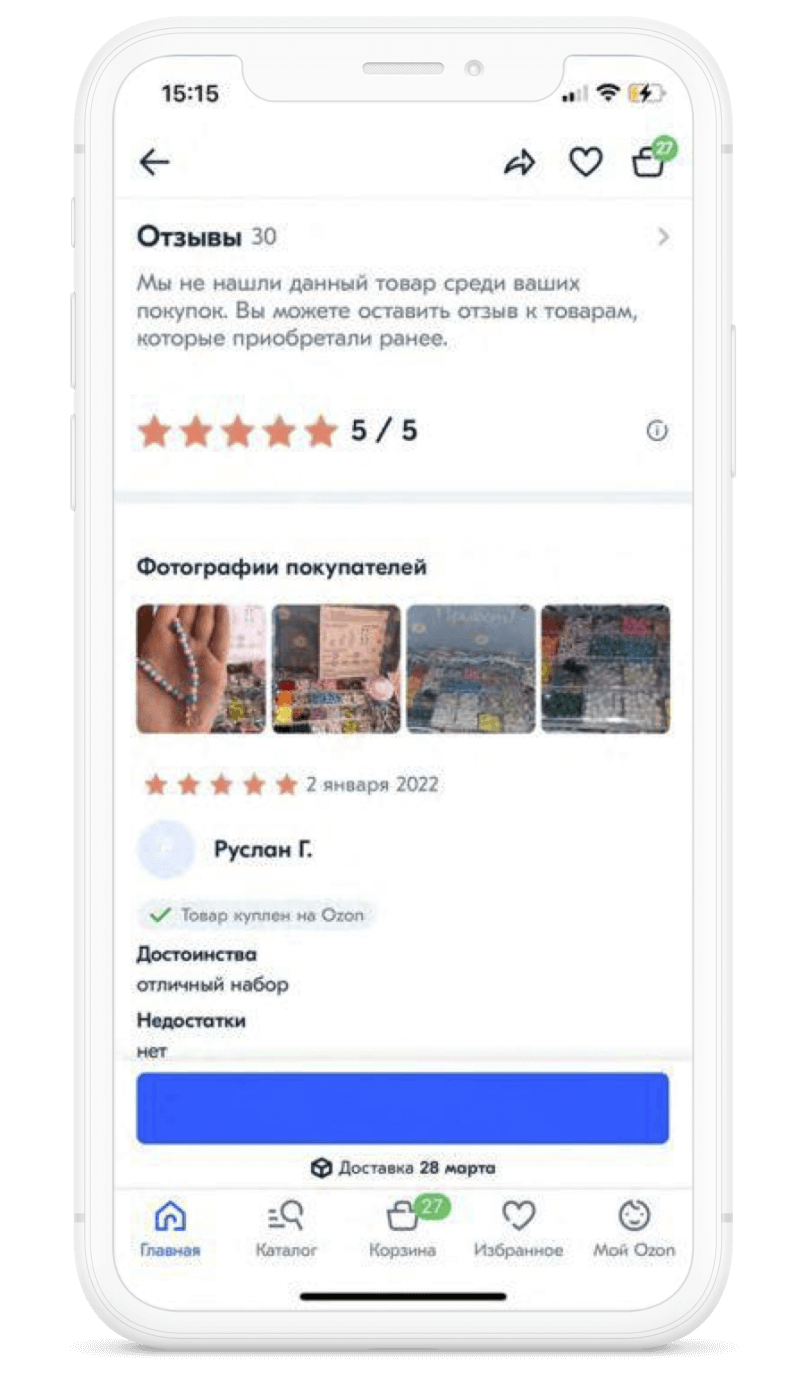Open all reviews via Отзывы chevron
The width and height of the screenshot is (800, 1400).
(663, 237)
